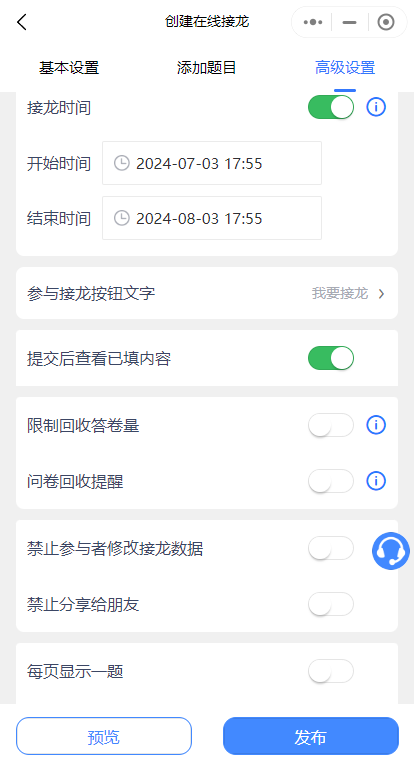Go back using the top-left arrow
Viewport: 414px width, 780px height.
coord(21,22)
